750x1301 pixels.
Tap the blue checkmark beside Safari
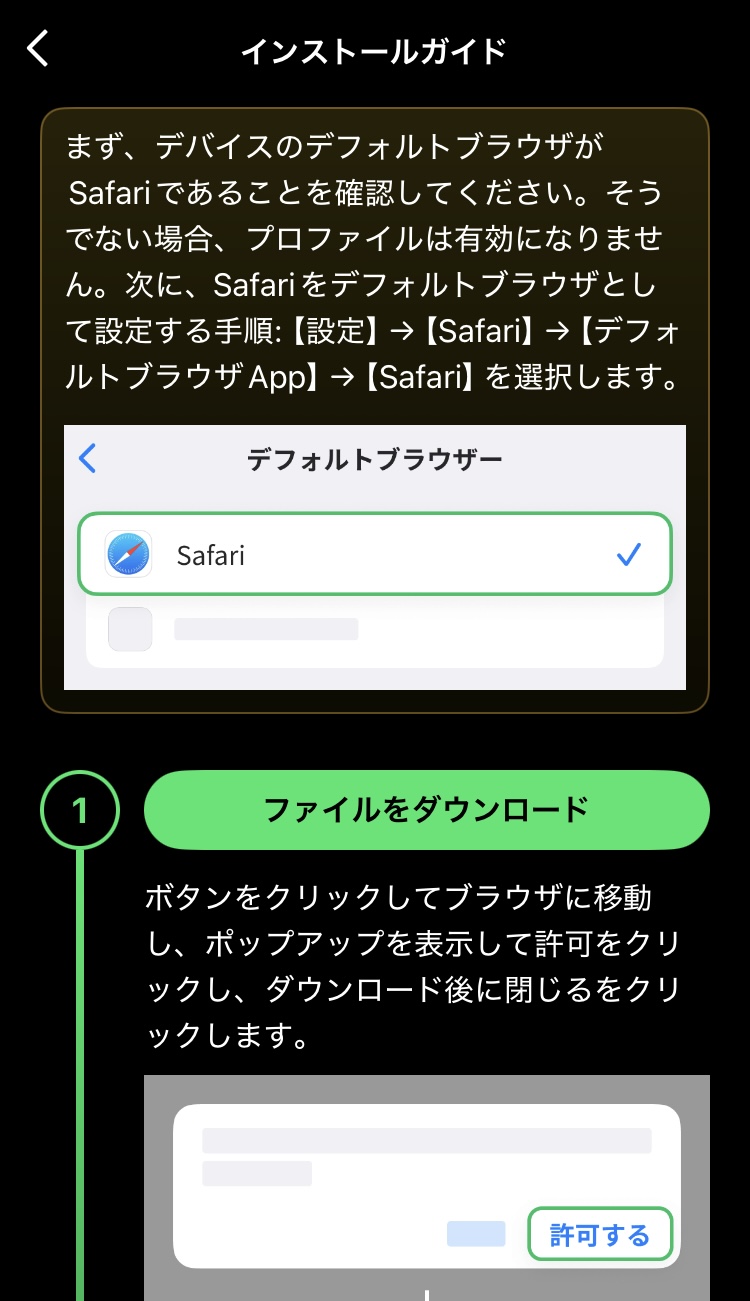tap(630, 554)
